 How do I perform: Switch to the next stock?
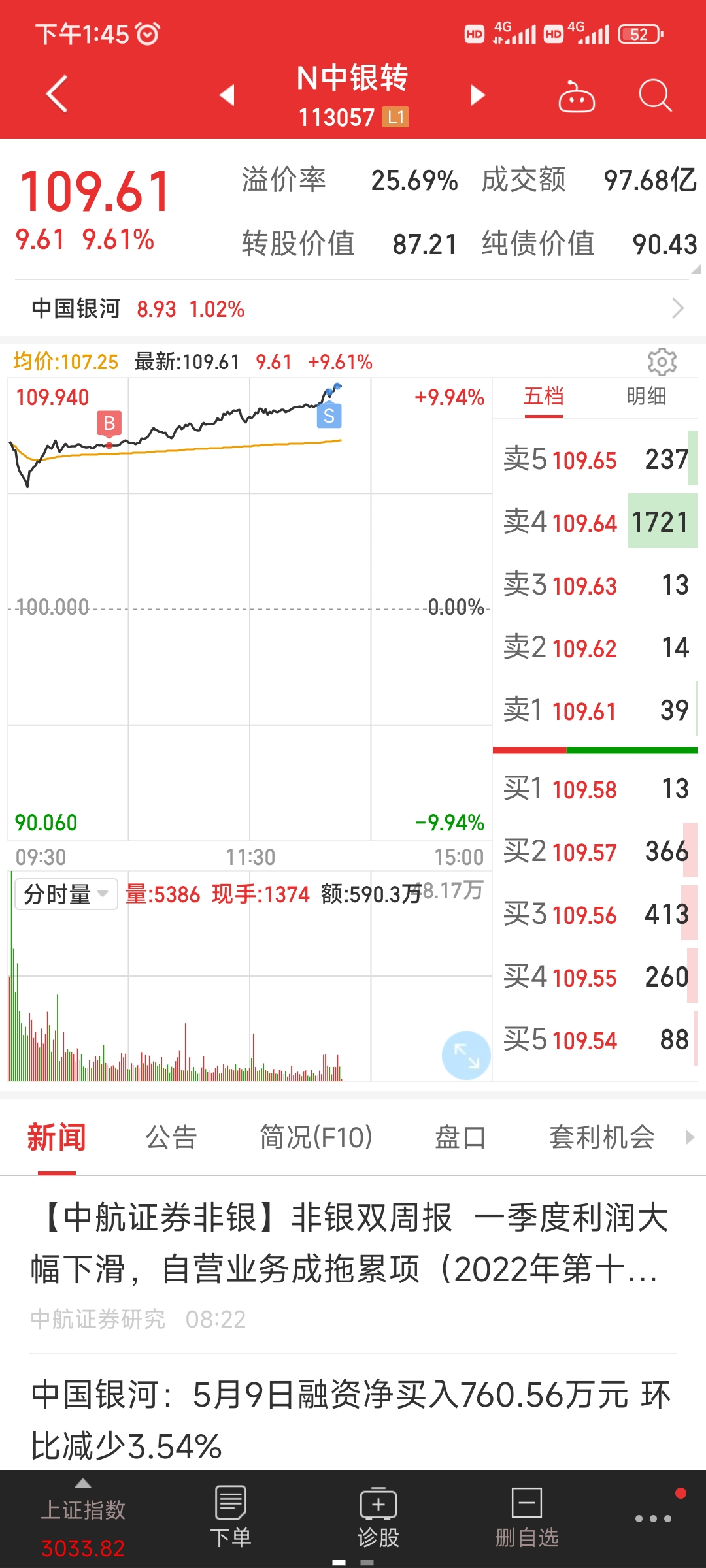pos(478,95)
